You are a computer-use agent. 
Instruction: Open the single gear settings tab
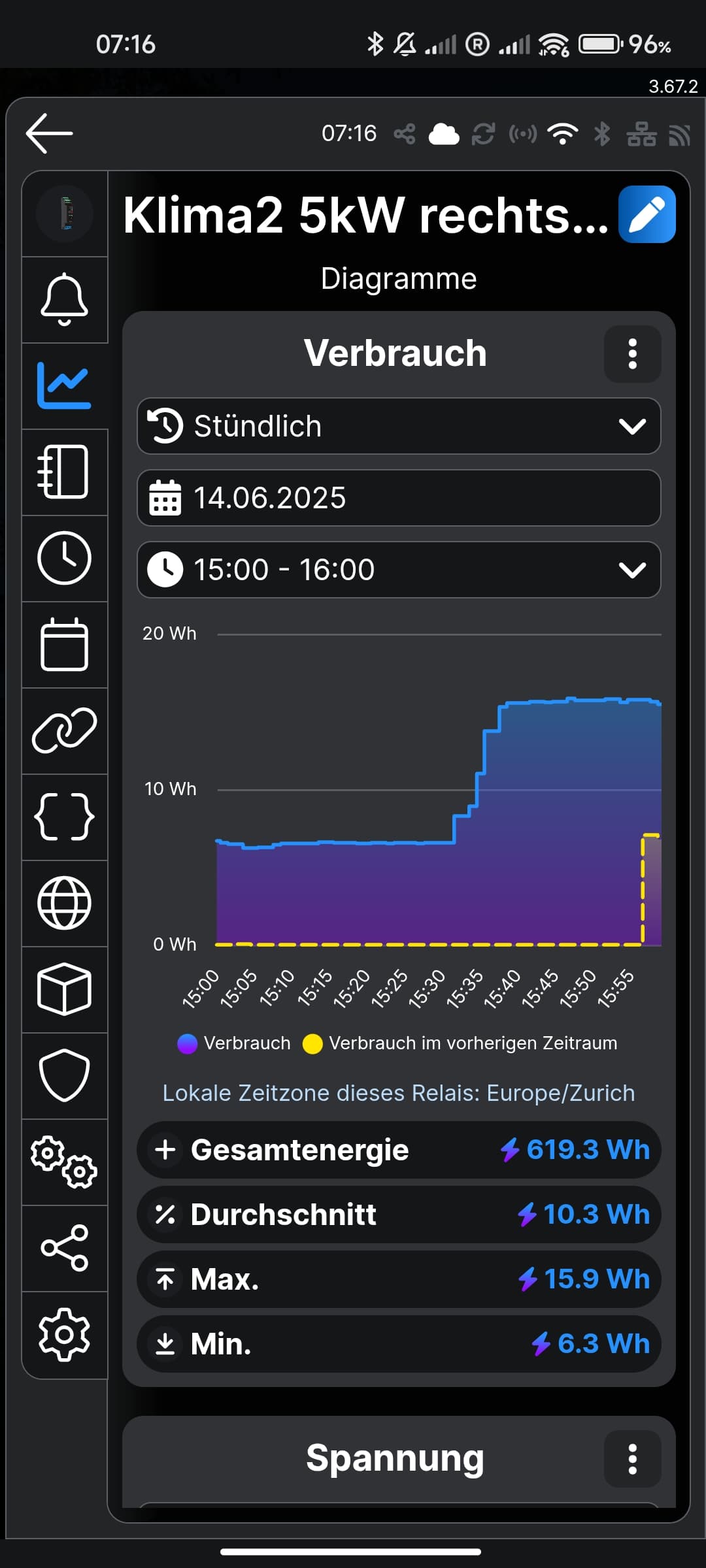click(64, 1334)
